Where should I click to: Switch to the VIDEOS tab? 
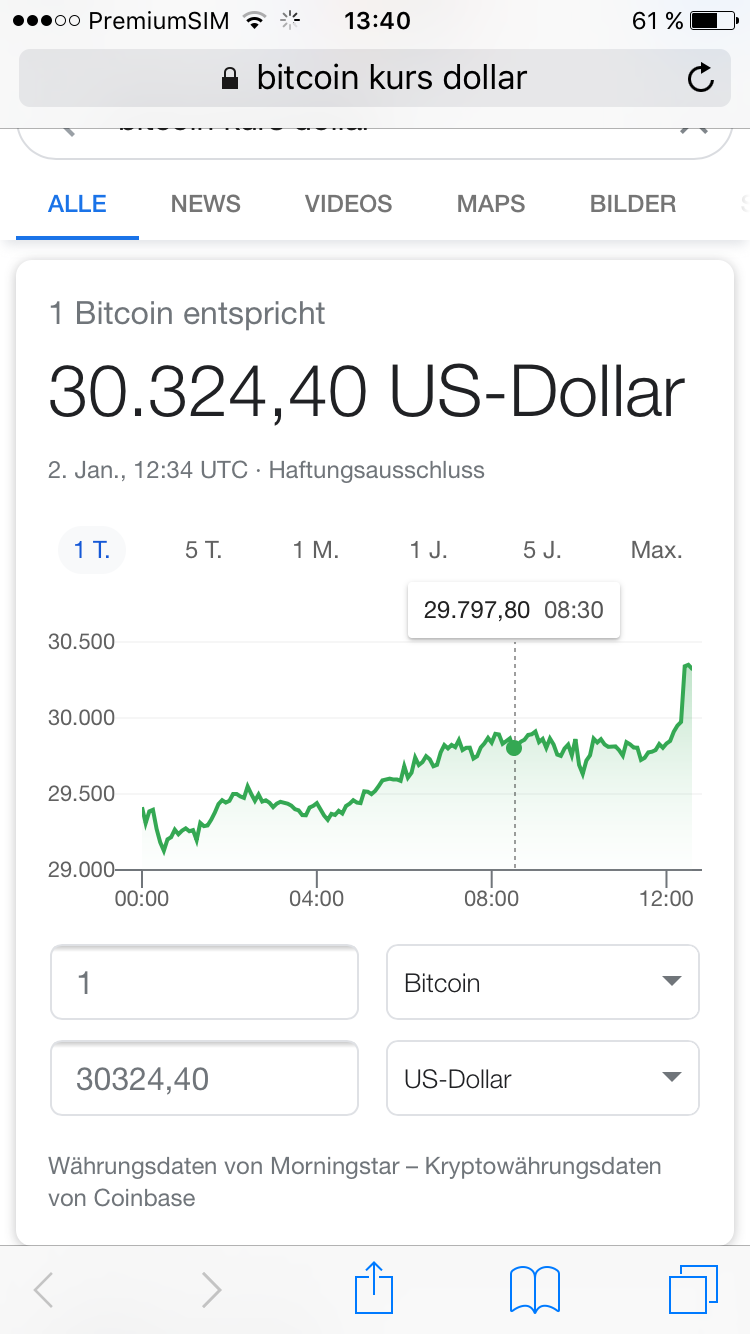click(x=348, y=204)
